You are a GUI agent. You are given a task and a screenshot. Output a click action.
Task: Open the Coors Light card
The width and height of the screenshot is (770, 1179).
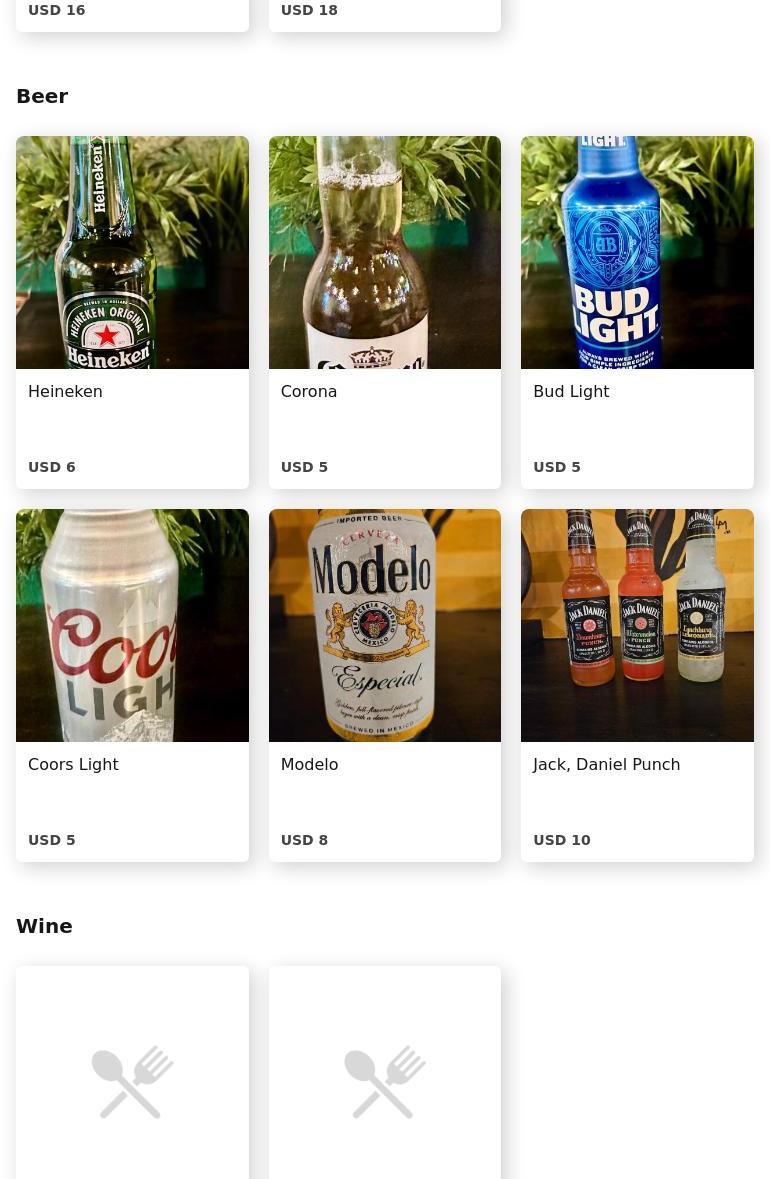click(x=132, y=685)
